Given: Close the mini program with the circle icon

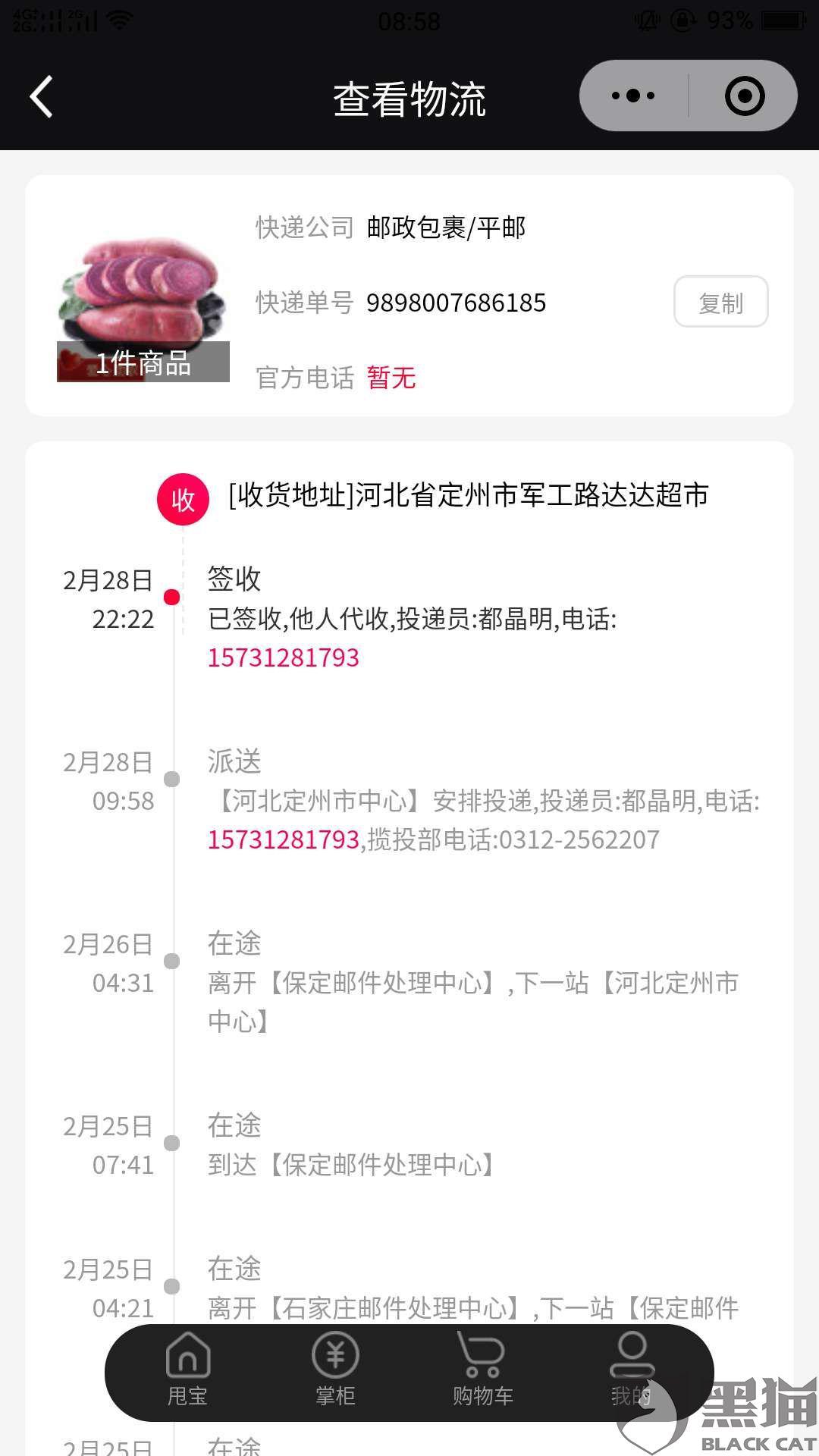Looking at the screenshot, I should point(744,96).
